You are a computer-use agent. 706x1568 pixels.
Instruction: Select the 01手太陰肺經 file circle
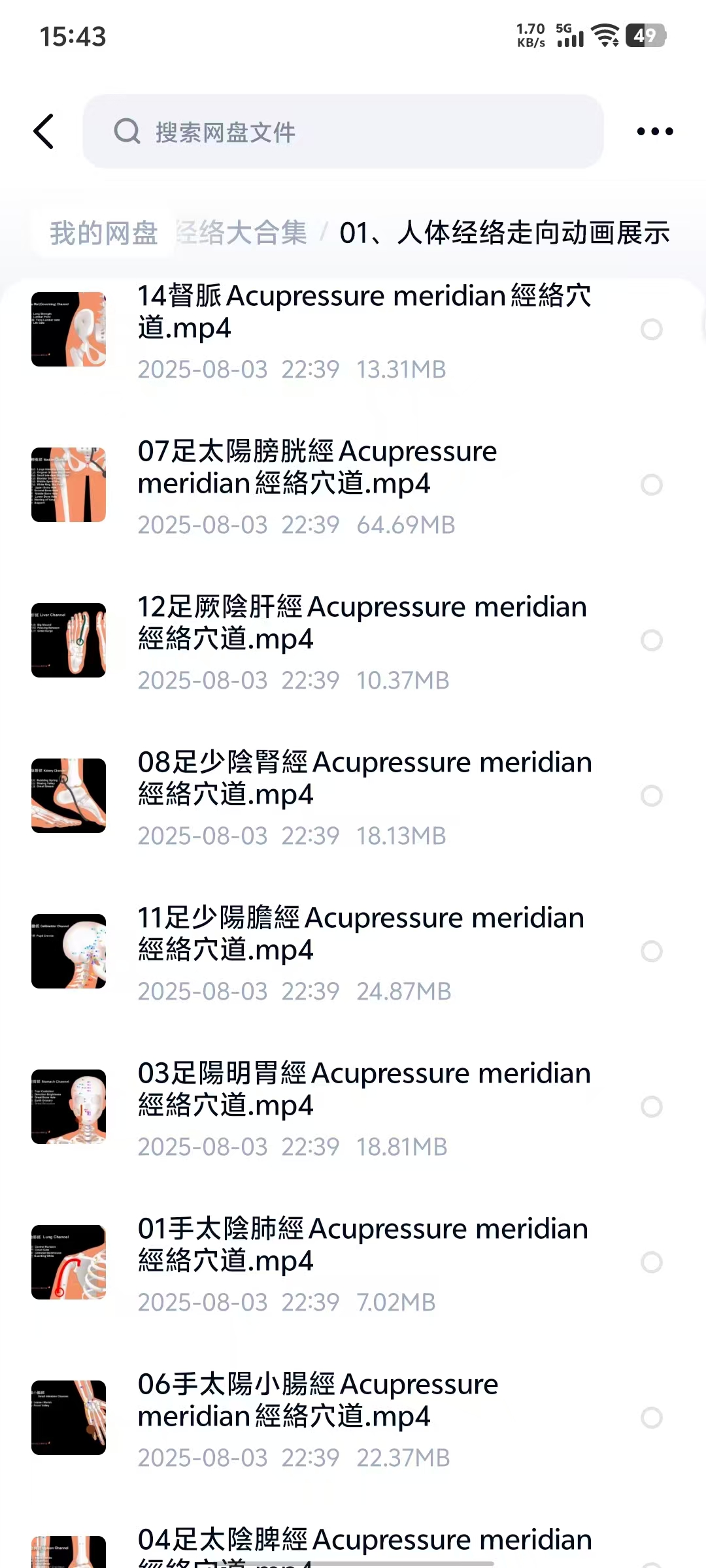(651, 1262)
